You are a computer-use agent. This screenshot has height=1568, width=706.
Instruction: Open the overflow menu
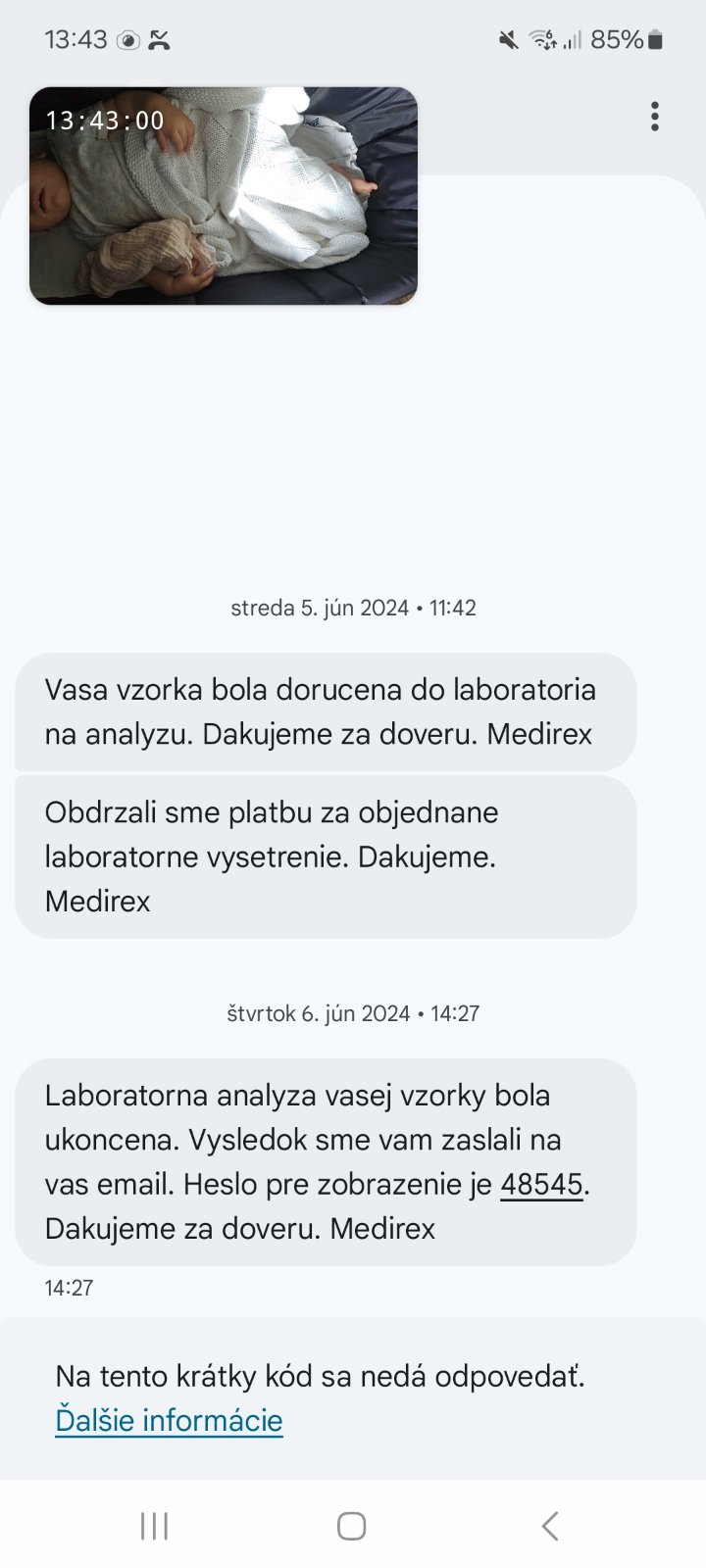click(654, 117)
